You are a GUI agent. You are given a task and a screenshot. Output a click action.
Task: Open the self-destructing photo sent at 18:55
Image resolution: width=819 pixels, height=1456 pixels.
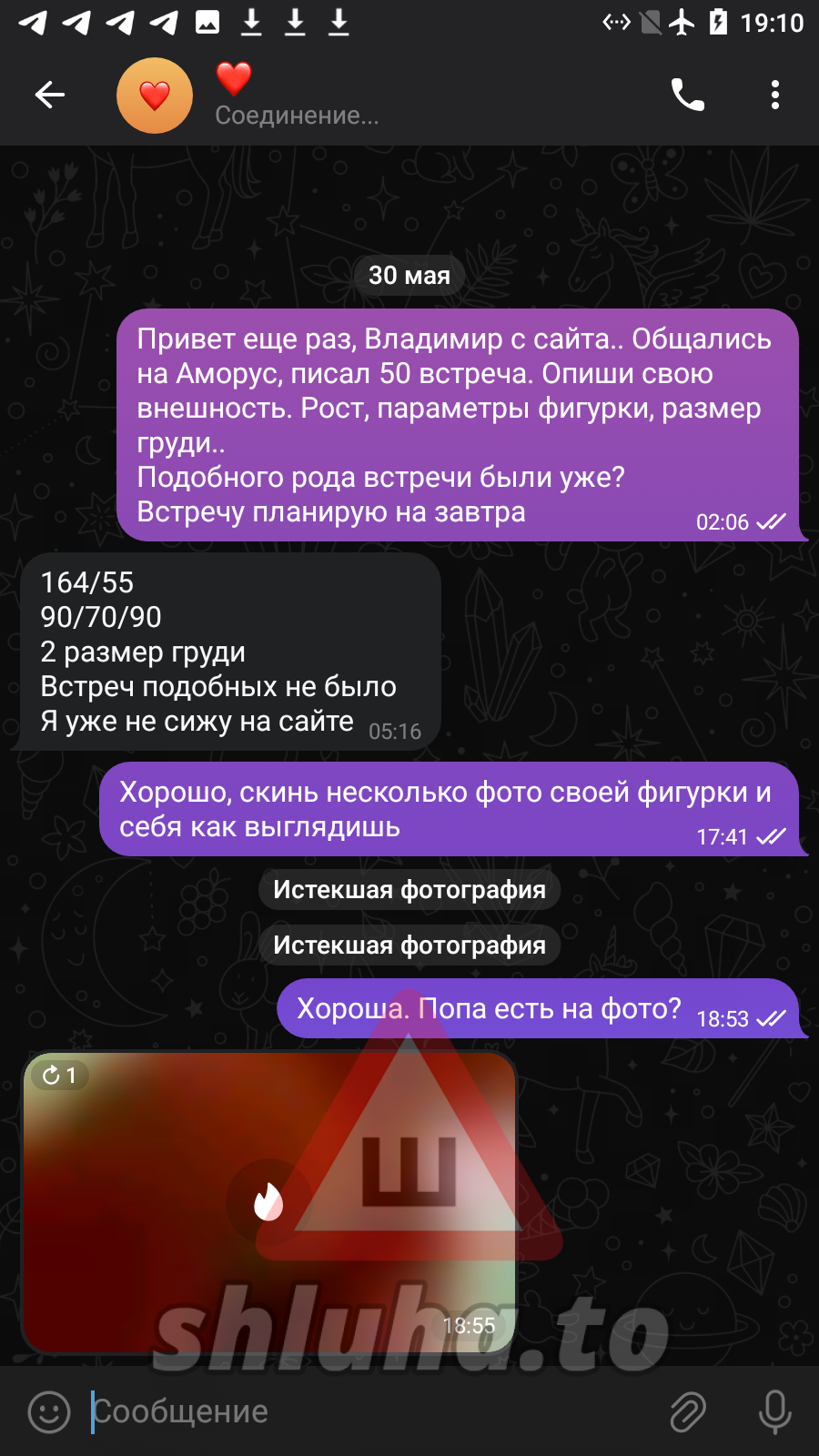click(x=268, y=1201)
